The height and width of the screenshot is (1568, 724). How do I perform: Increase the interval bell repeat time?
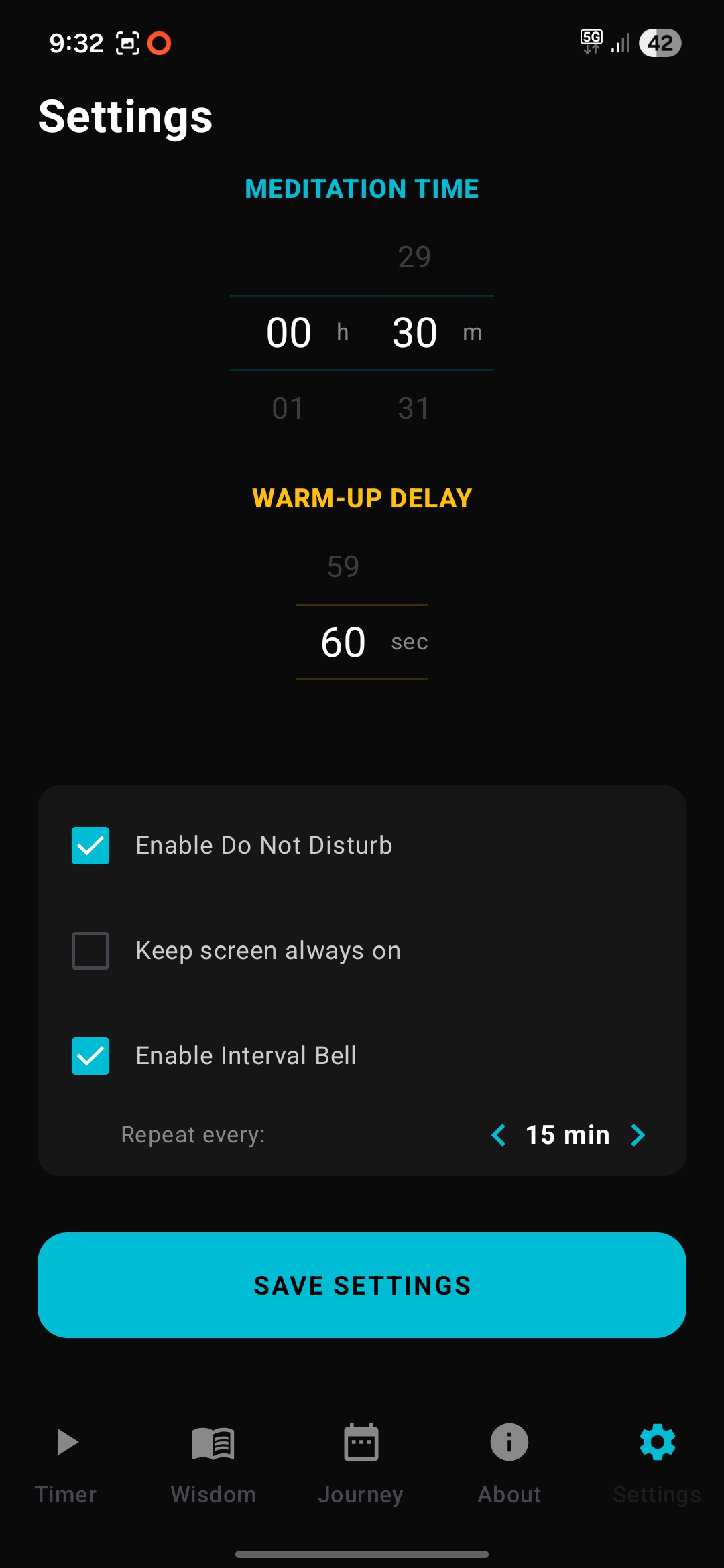[x=638, y=1135]
